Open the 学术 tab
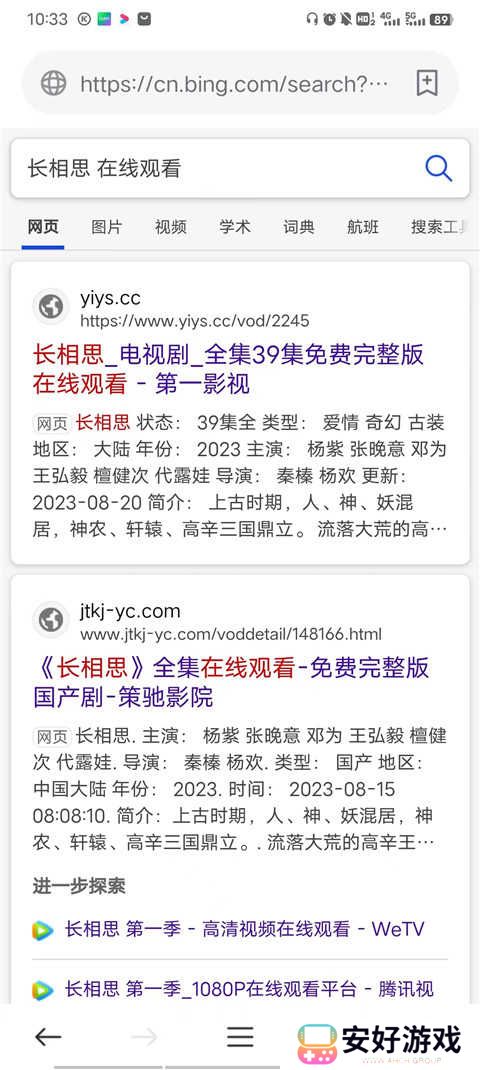 [235, 227]
